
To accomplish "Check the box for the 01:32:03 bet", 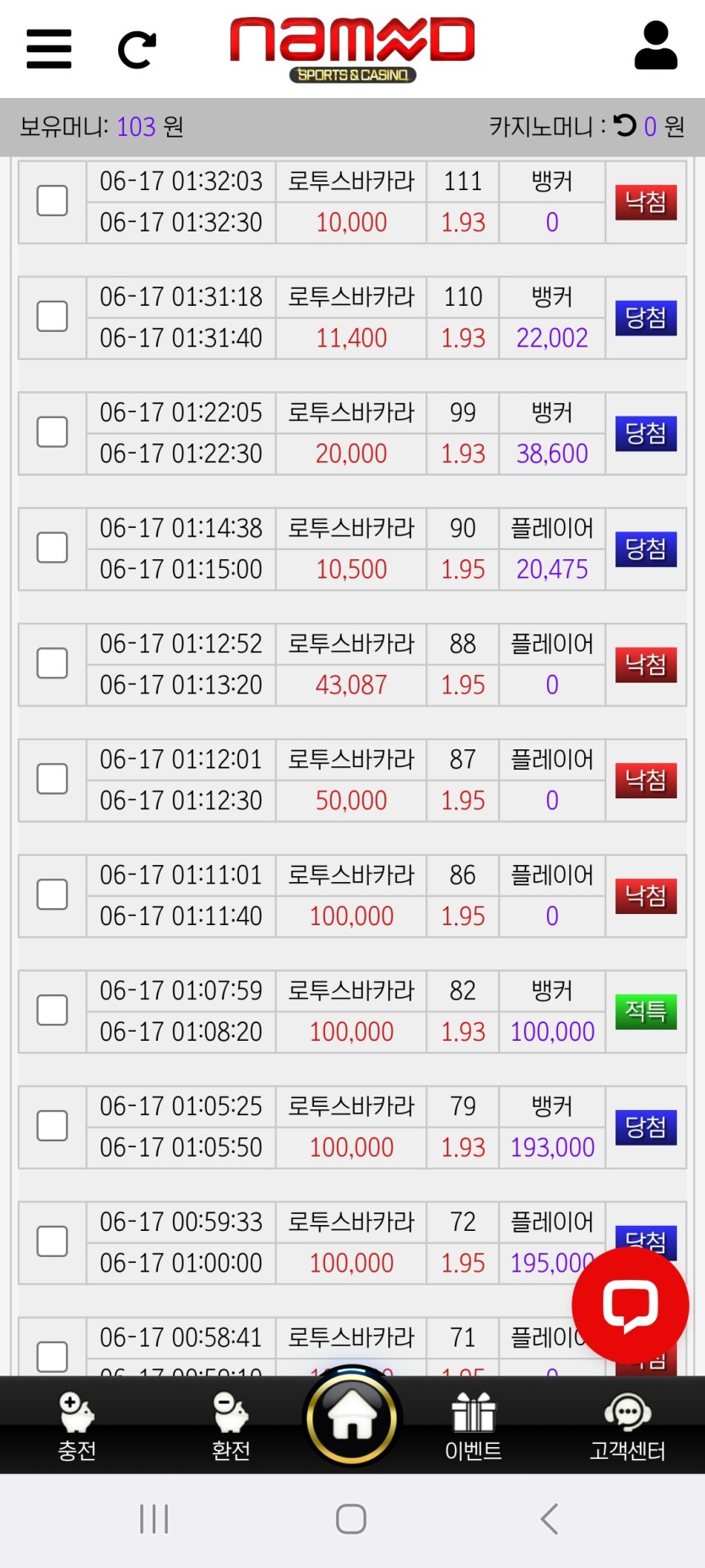I will tap(52, 201).
